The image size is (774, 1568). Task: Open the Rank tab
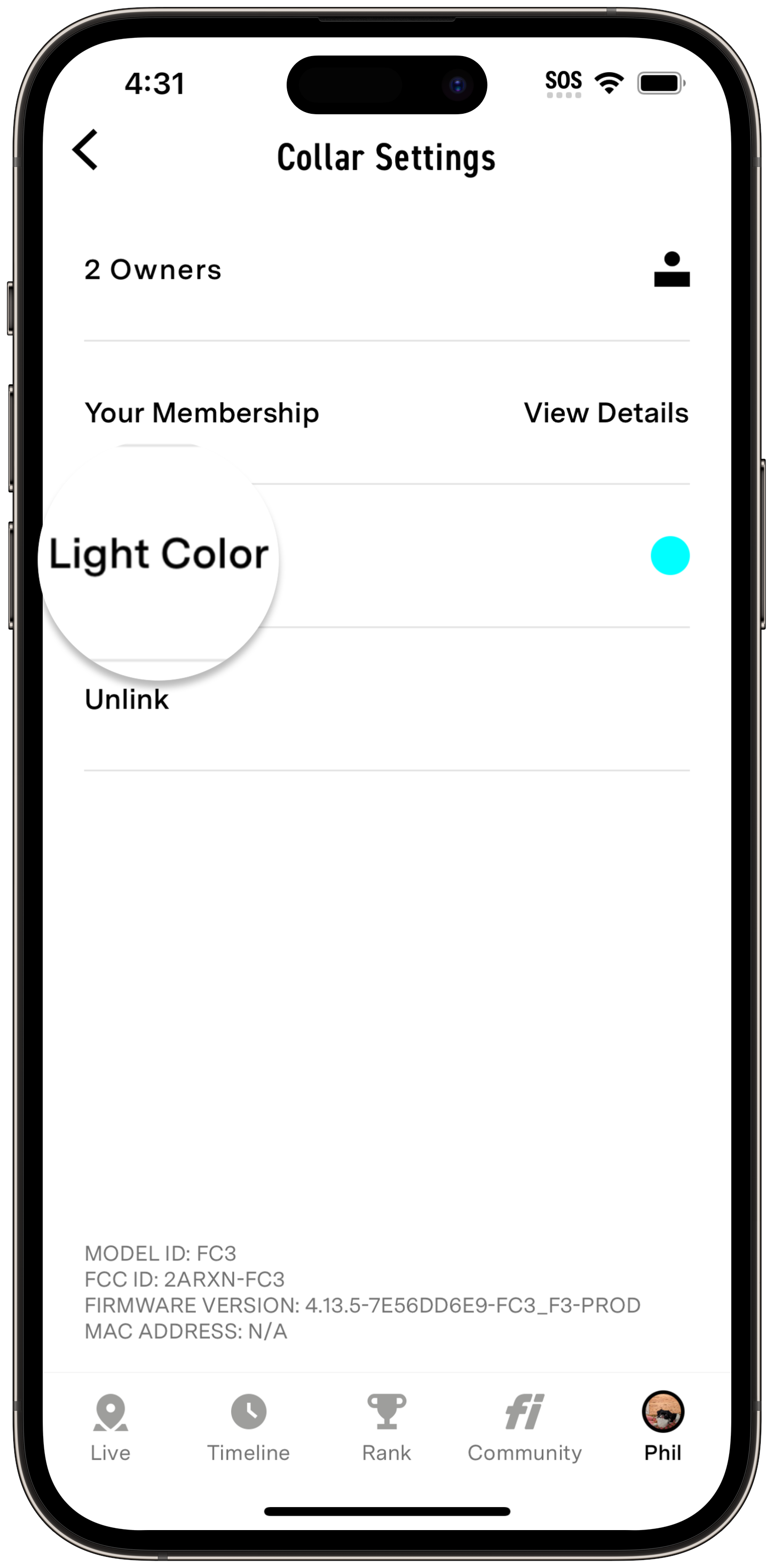(x=386, y=1428)
